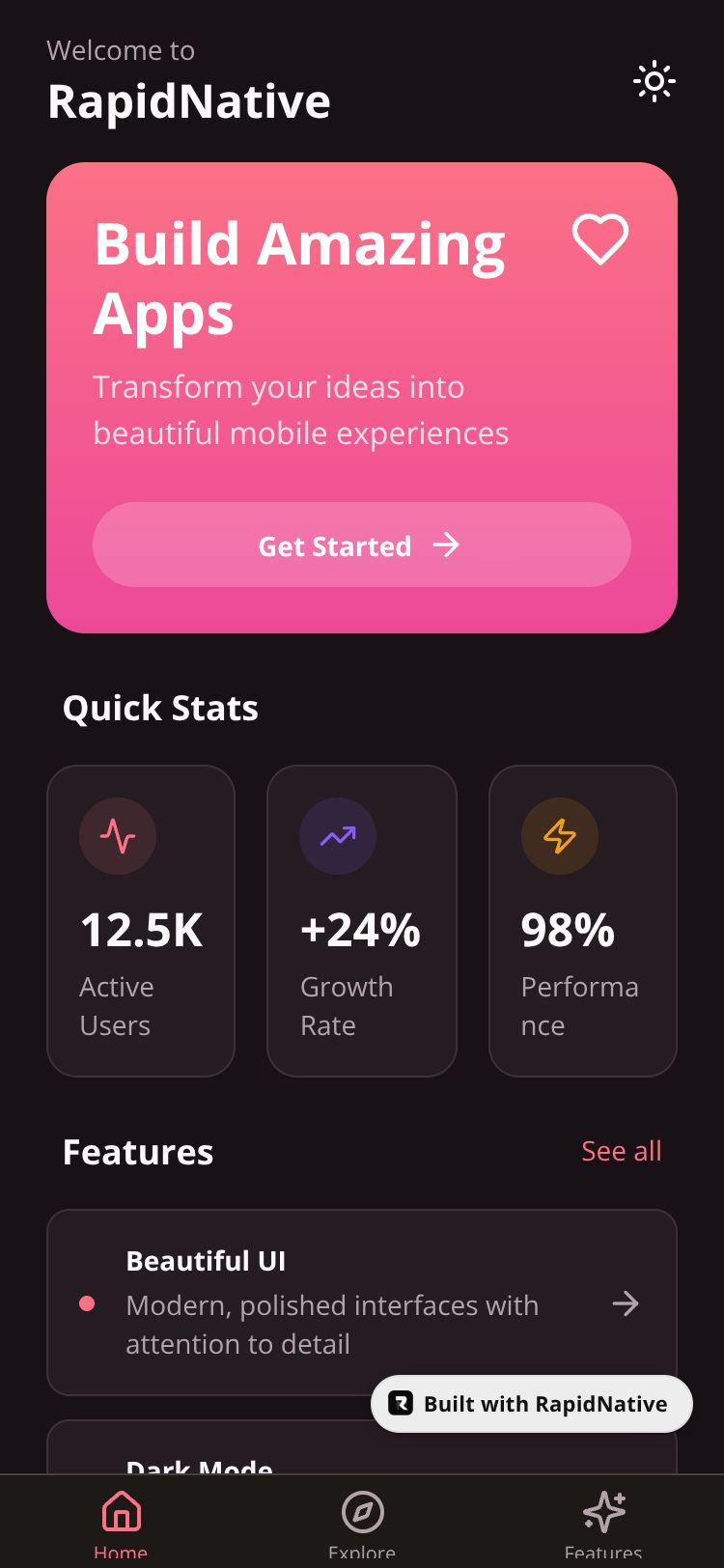The height and width of the screenshot is (1568, 724).
Task: Open the Performance stat card
Action: pos(582,920)
